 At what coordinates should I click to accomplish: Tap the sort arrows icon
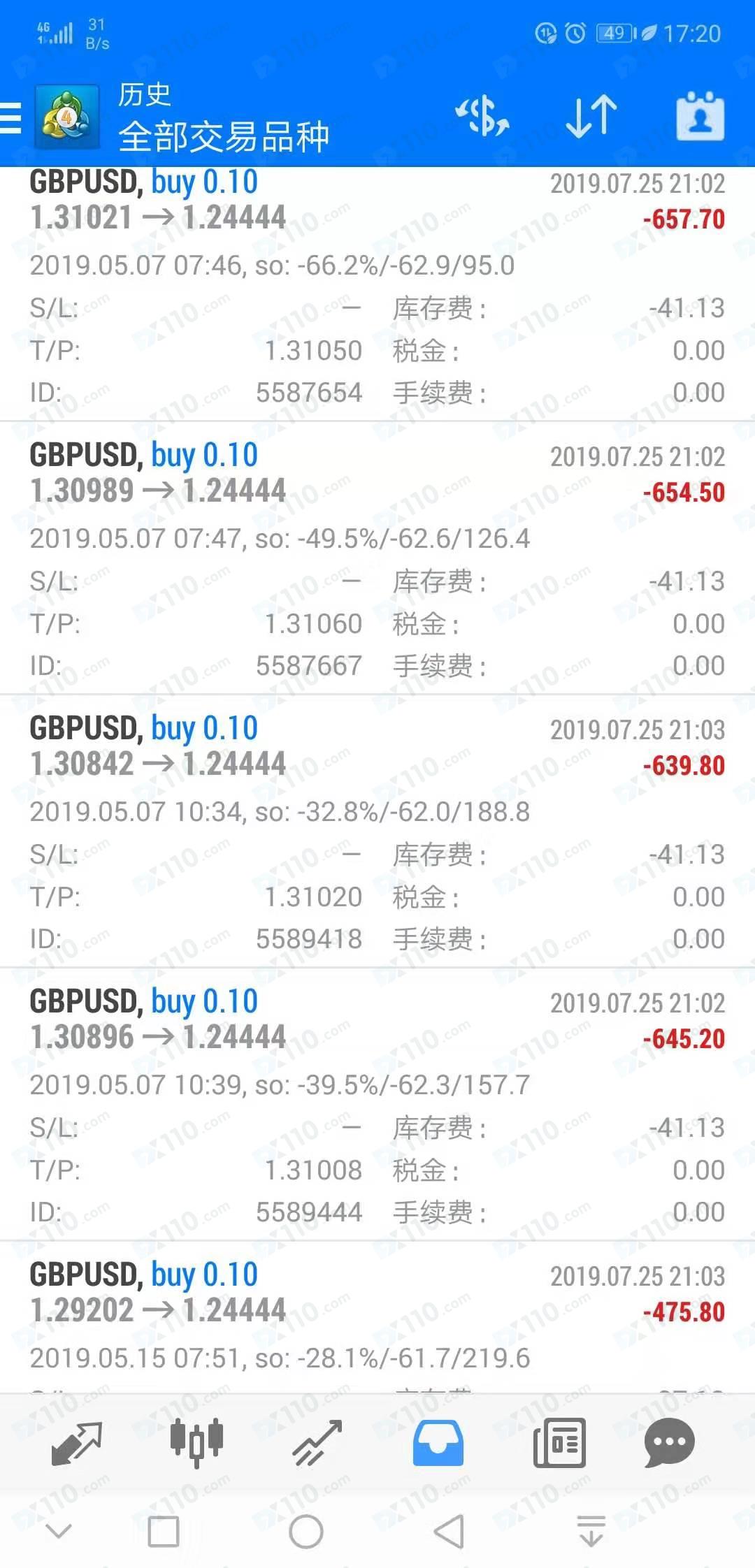(x=591, y=116)
